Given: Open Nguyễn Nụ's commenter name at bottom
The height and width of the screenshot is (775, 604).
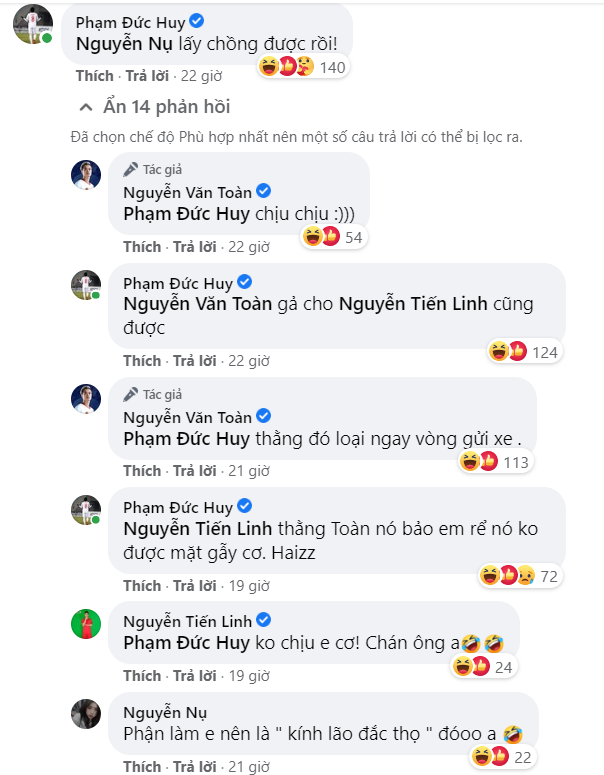Looking at the screenshot, I should coord(158,711).
